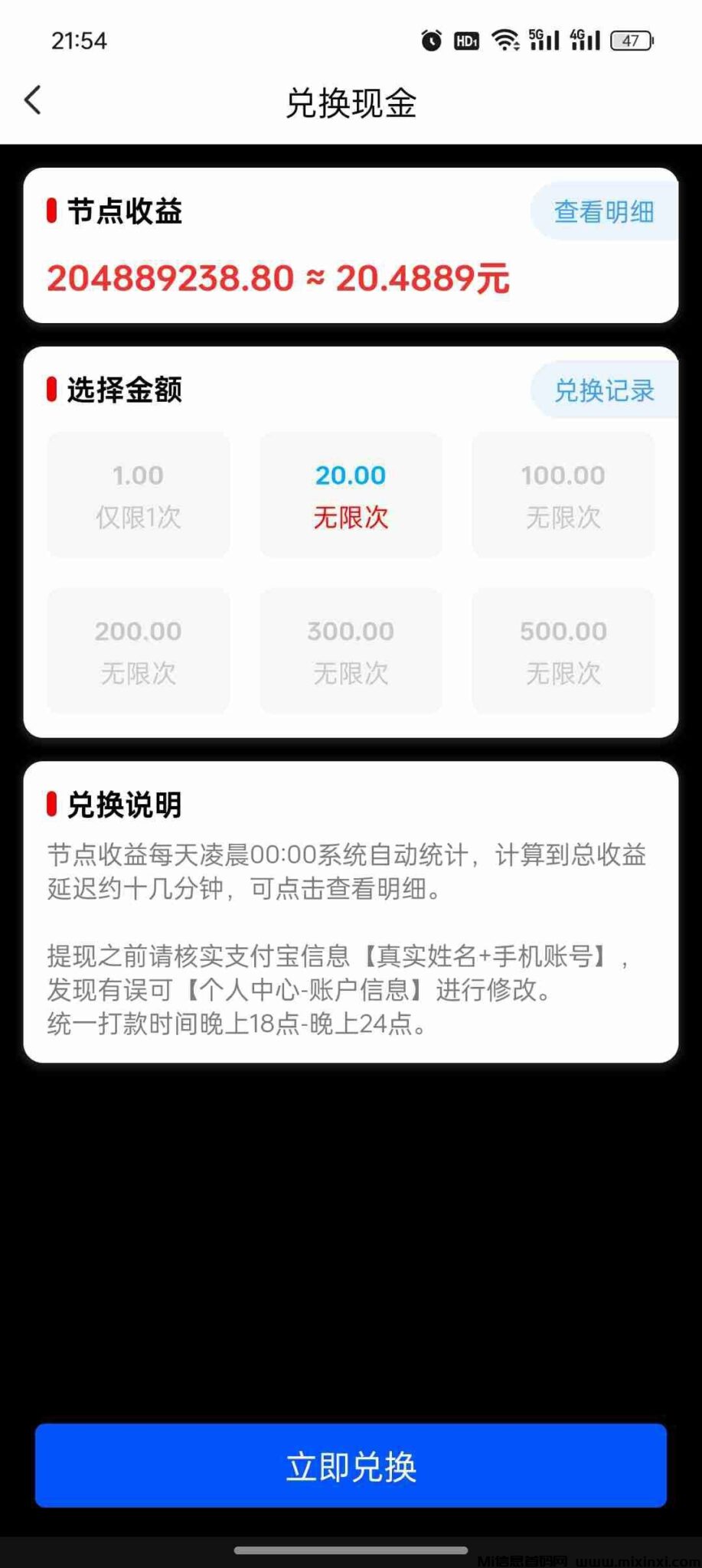Select the 20.00 amount option
The image size is (702, 1568).
pyautogui.click(x=351, y=495)
